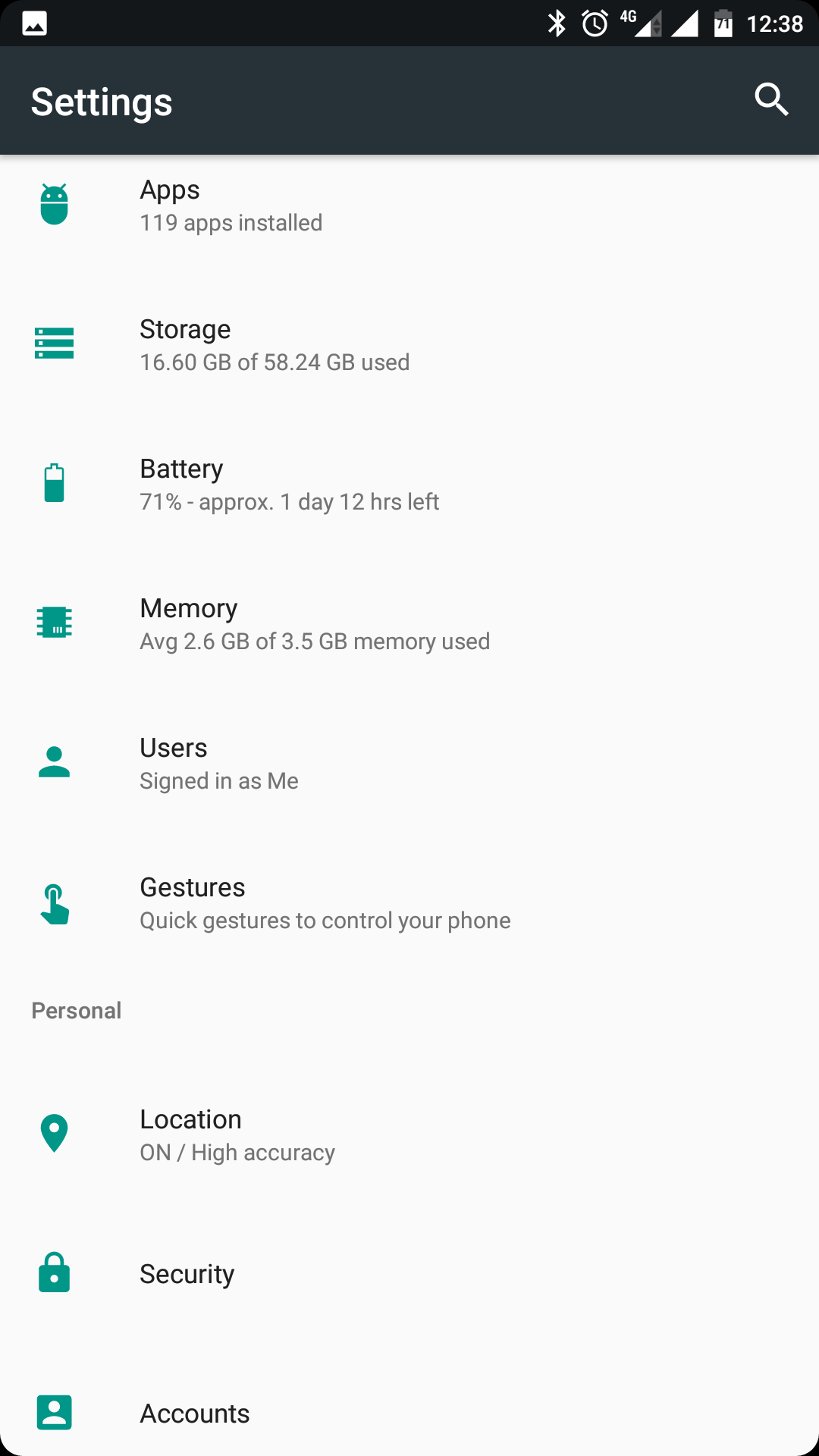
Task: Go to Users settings
Action: [409, 764]
